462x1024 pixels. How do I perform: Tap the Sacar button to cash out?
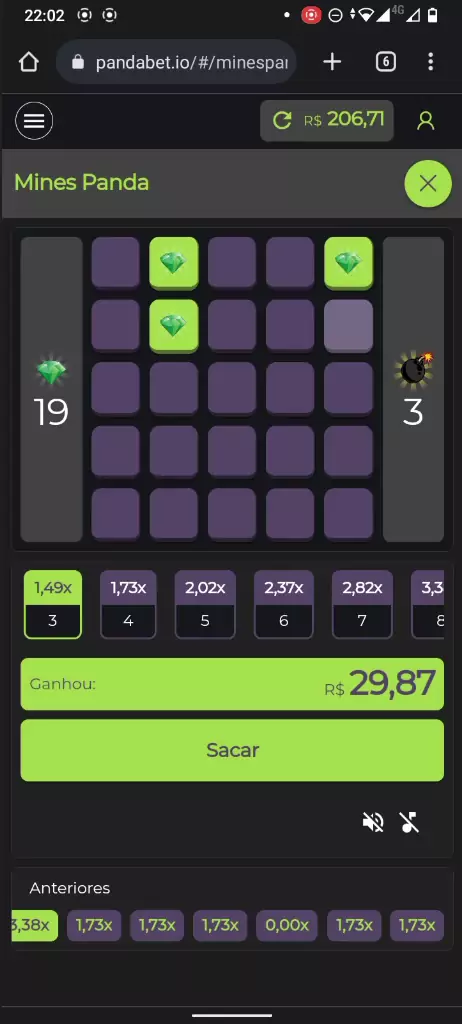(x=232, y=750)
